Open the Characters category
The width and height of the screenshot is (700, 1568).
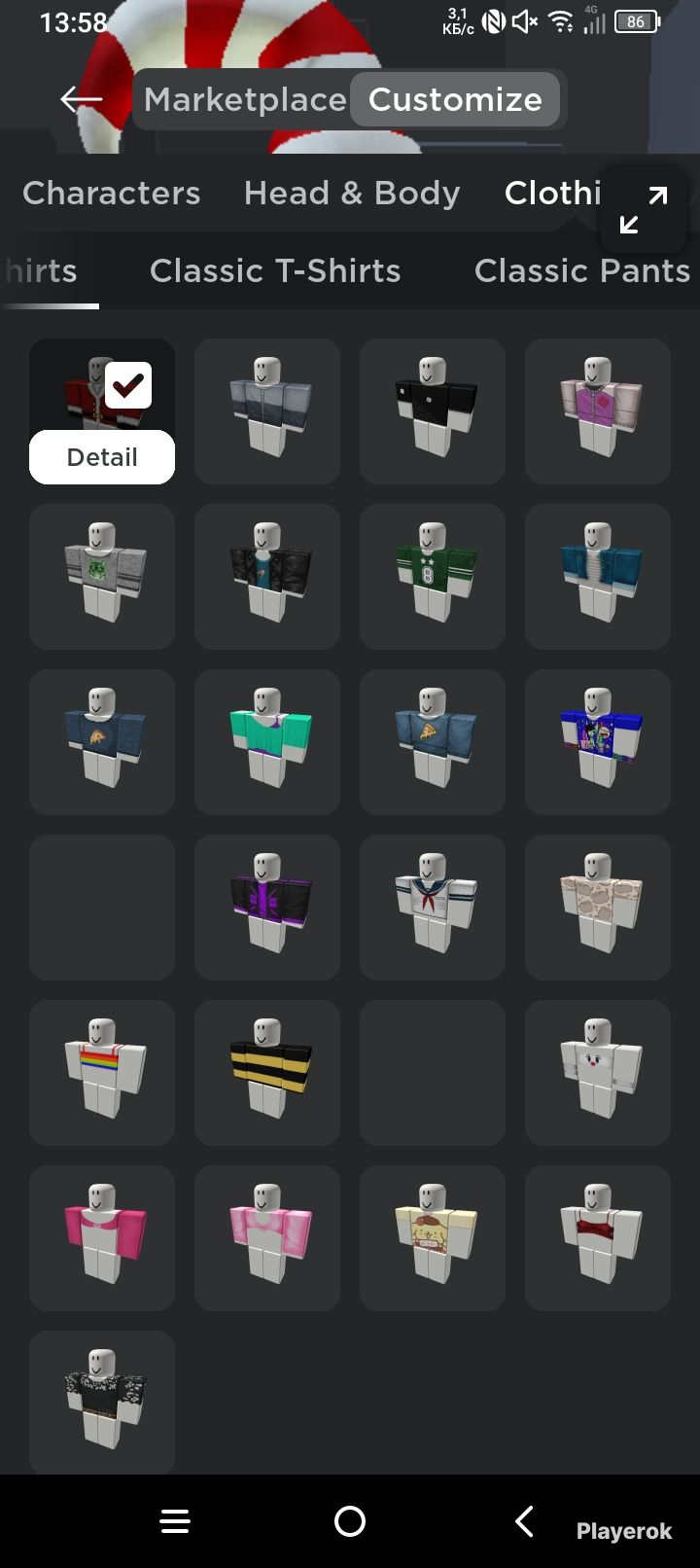pyautogui.click(x=112, y=193)
